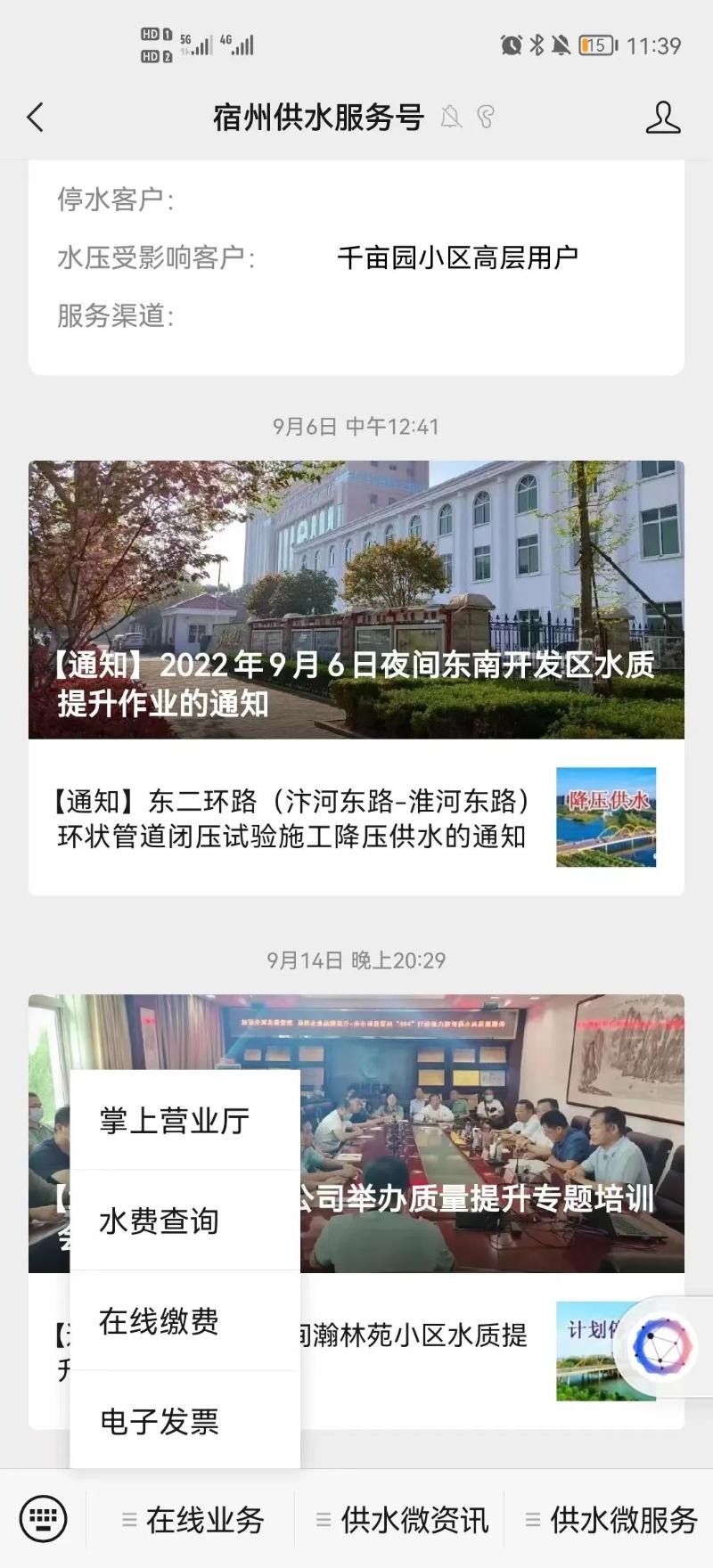Open the 供水微服务 menu
This screenshot has width=713, height=1568.
coord(610,1520)
